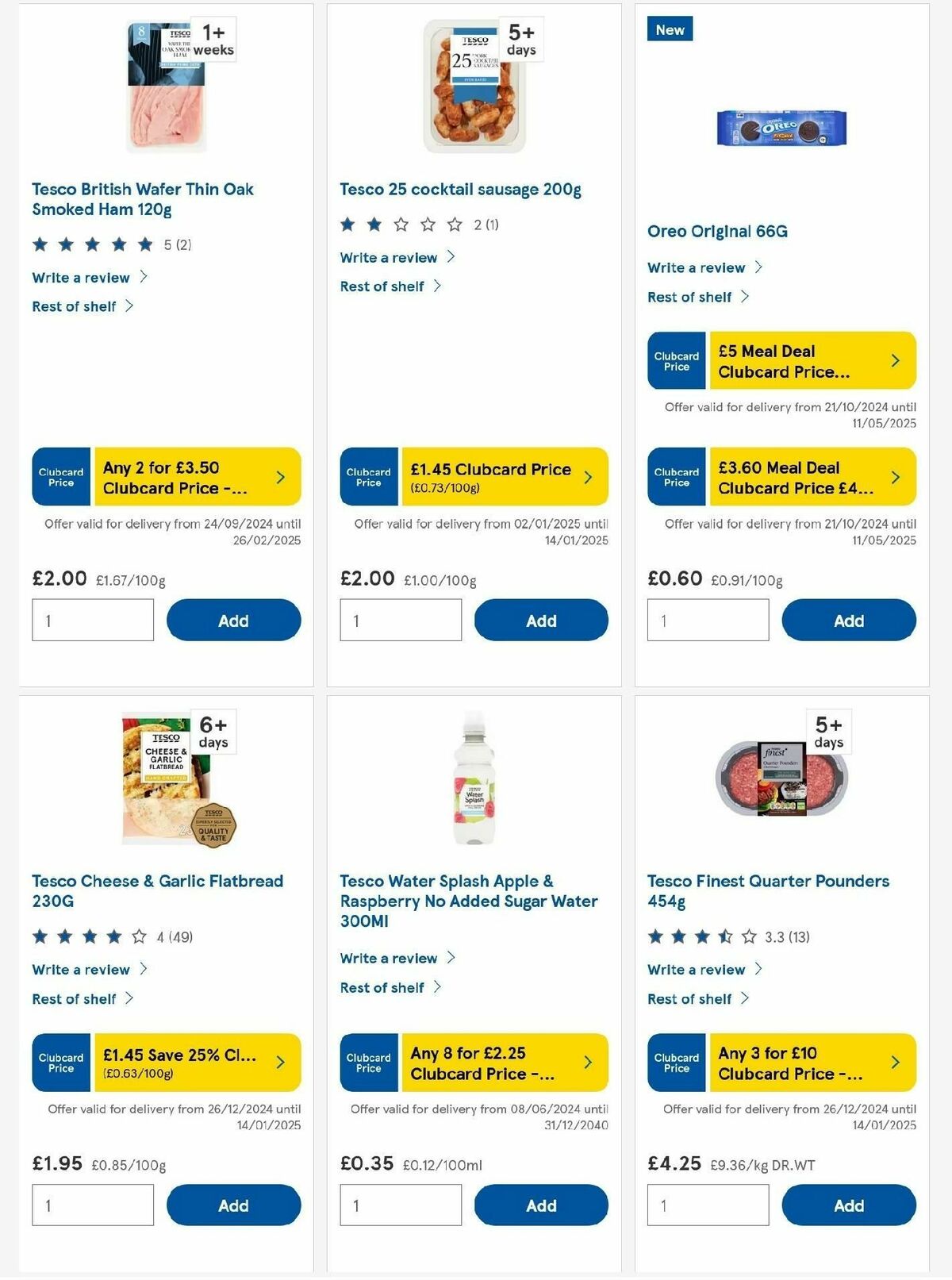Expand the Any 2 for £3.50 ham offer chevron

(279, 476)
